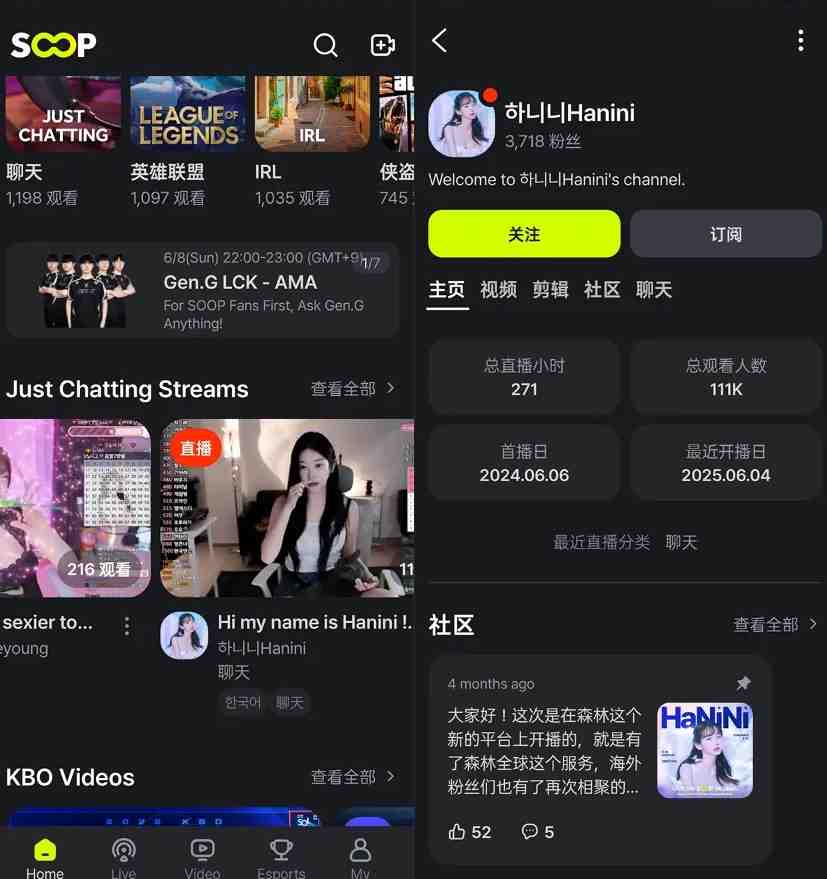
Task: View all 社区 posts
Action: pyautogui.click(x=775, y=625)
